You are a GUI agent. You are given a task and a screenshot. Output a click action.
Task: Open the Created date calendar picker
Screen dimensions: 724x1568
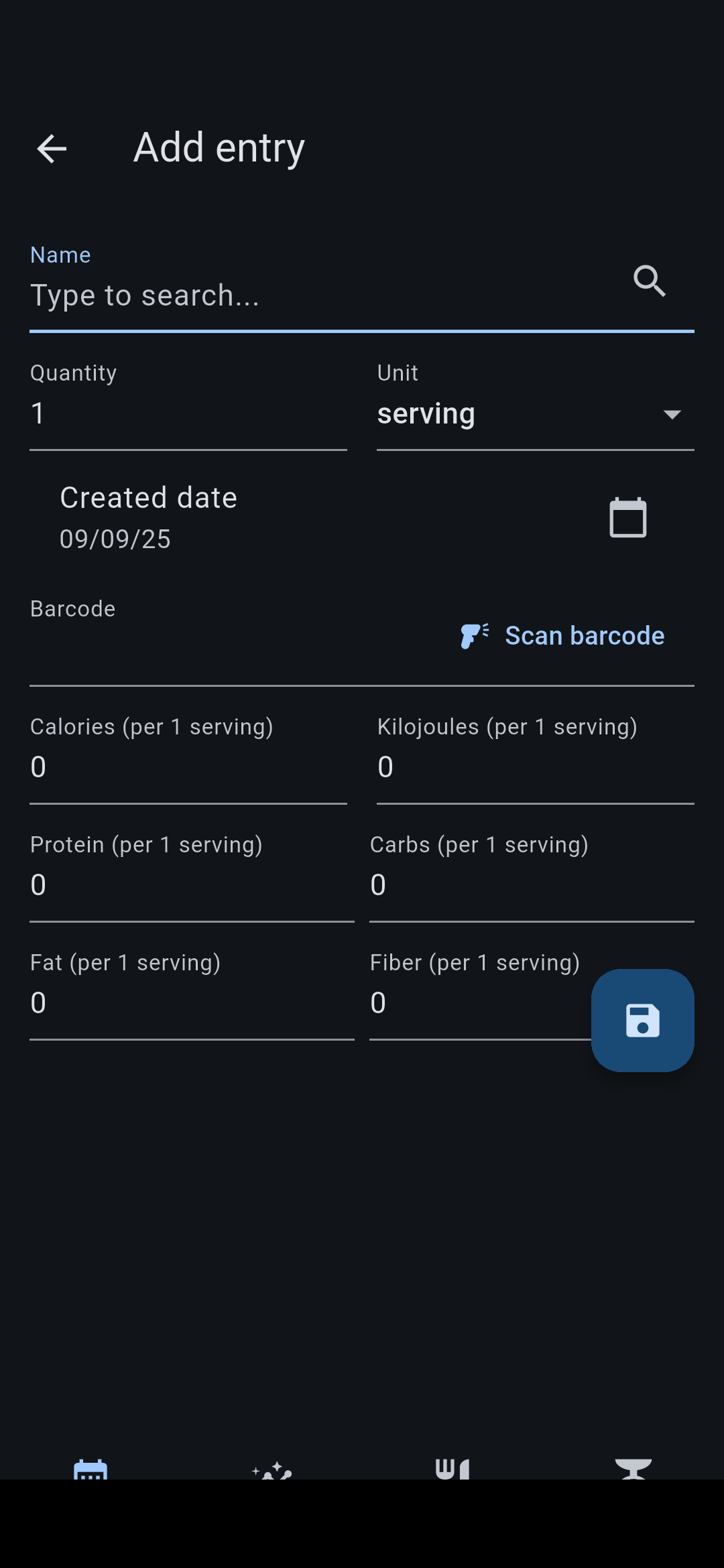click(628, 518)
